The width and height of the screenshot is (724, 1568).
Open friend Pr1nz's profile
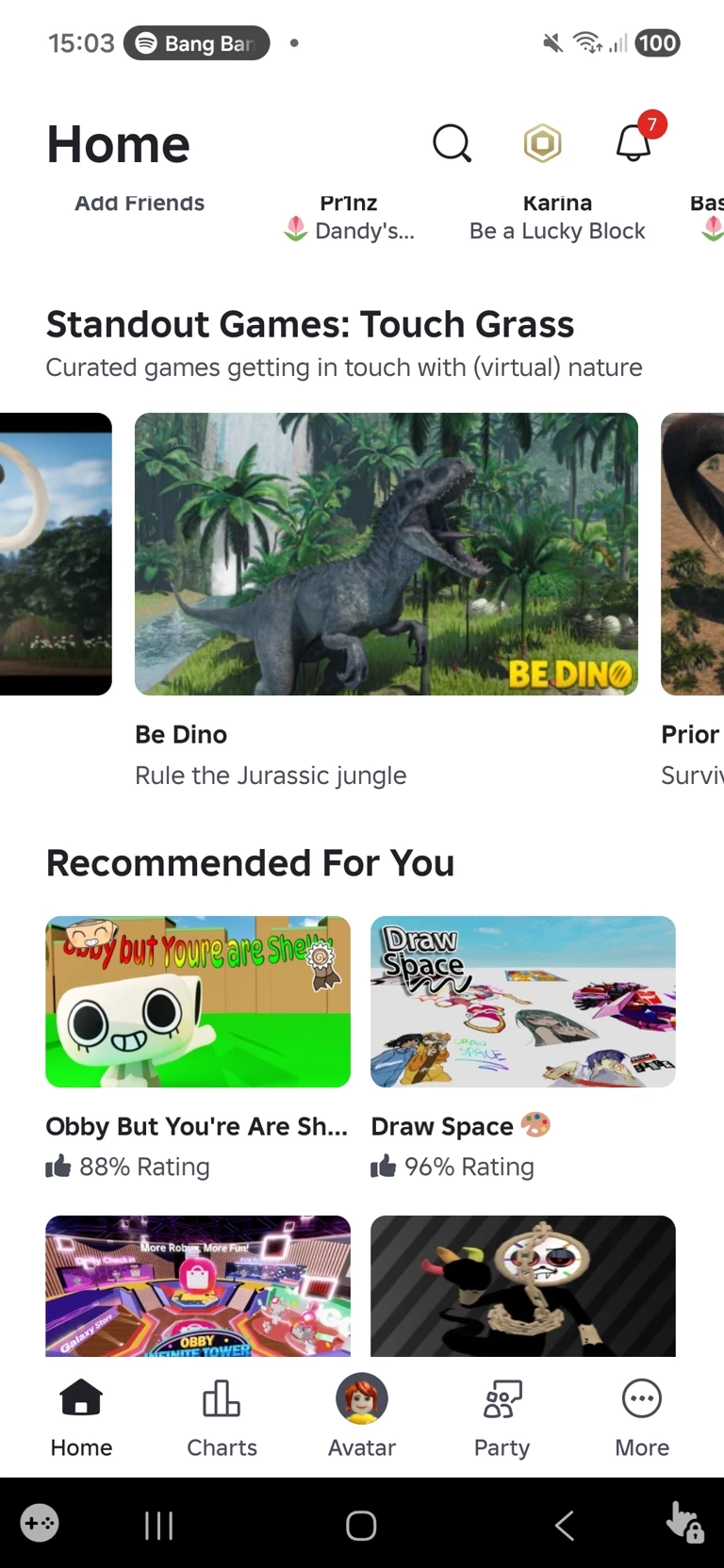(x=349, y=217)
